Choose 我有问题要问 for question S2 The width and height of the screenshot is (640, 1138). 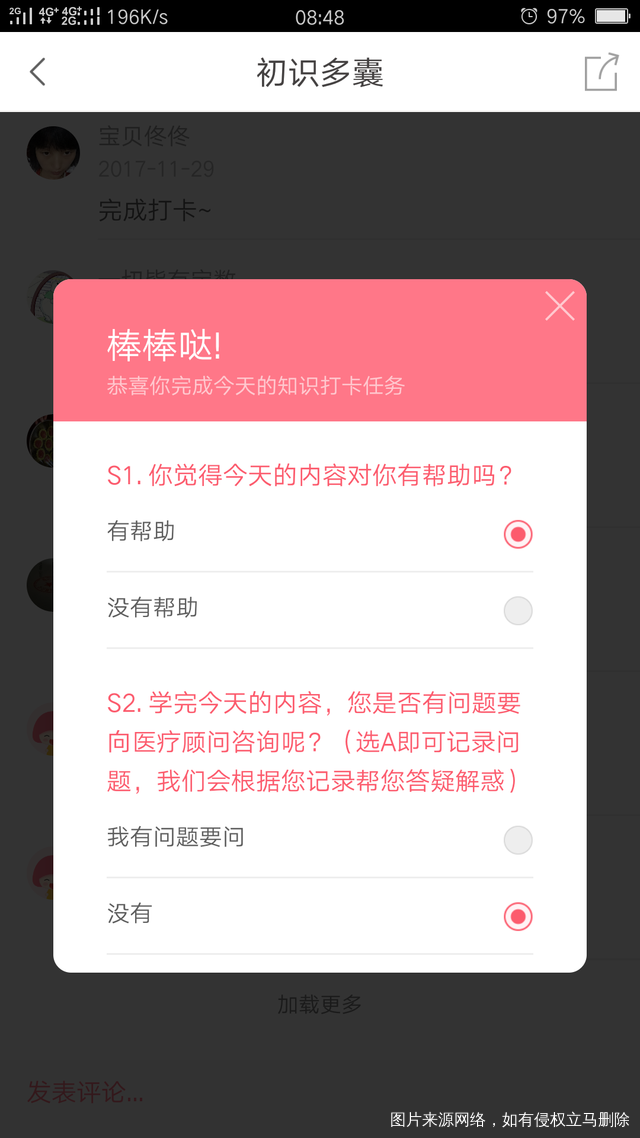coord(517,840)
